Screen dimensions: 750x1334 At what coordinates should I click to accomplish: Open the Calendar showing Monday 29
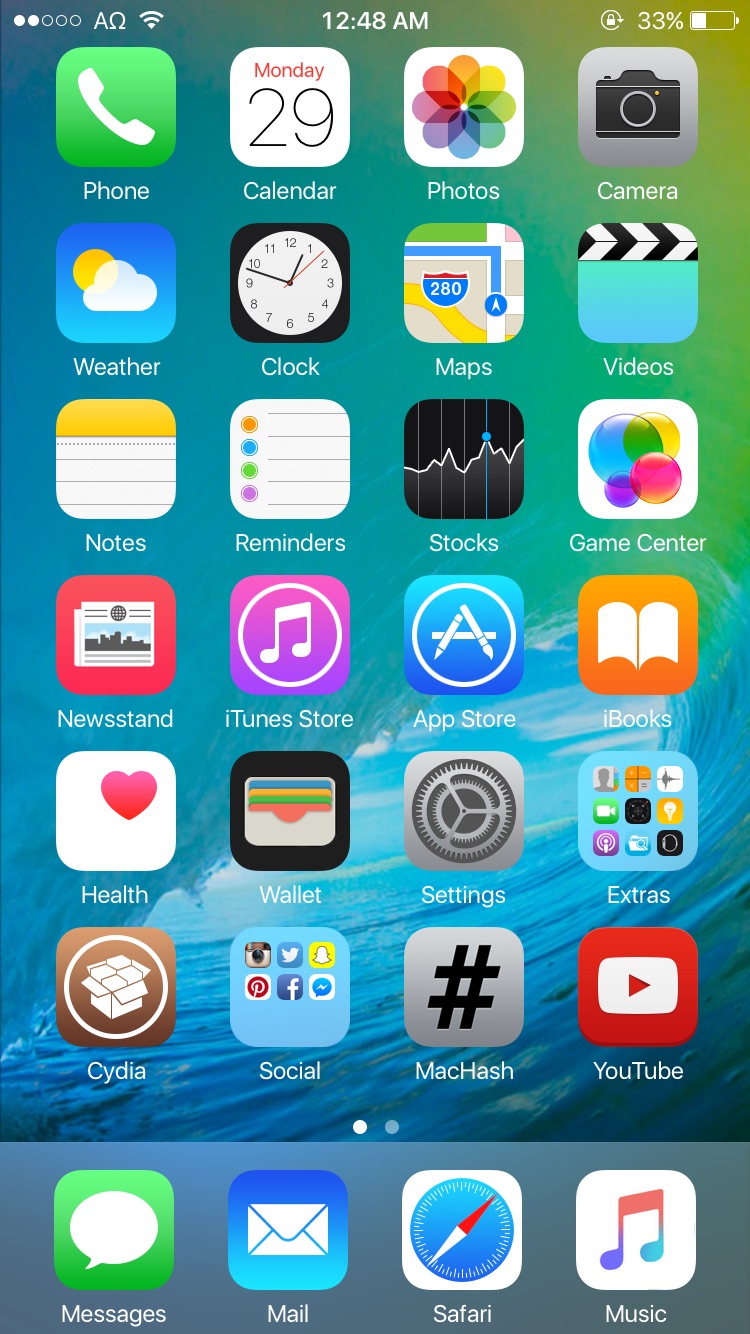click(x=289, y=107)
